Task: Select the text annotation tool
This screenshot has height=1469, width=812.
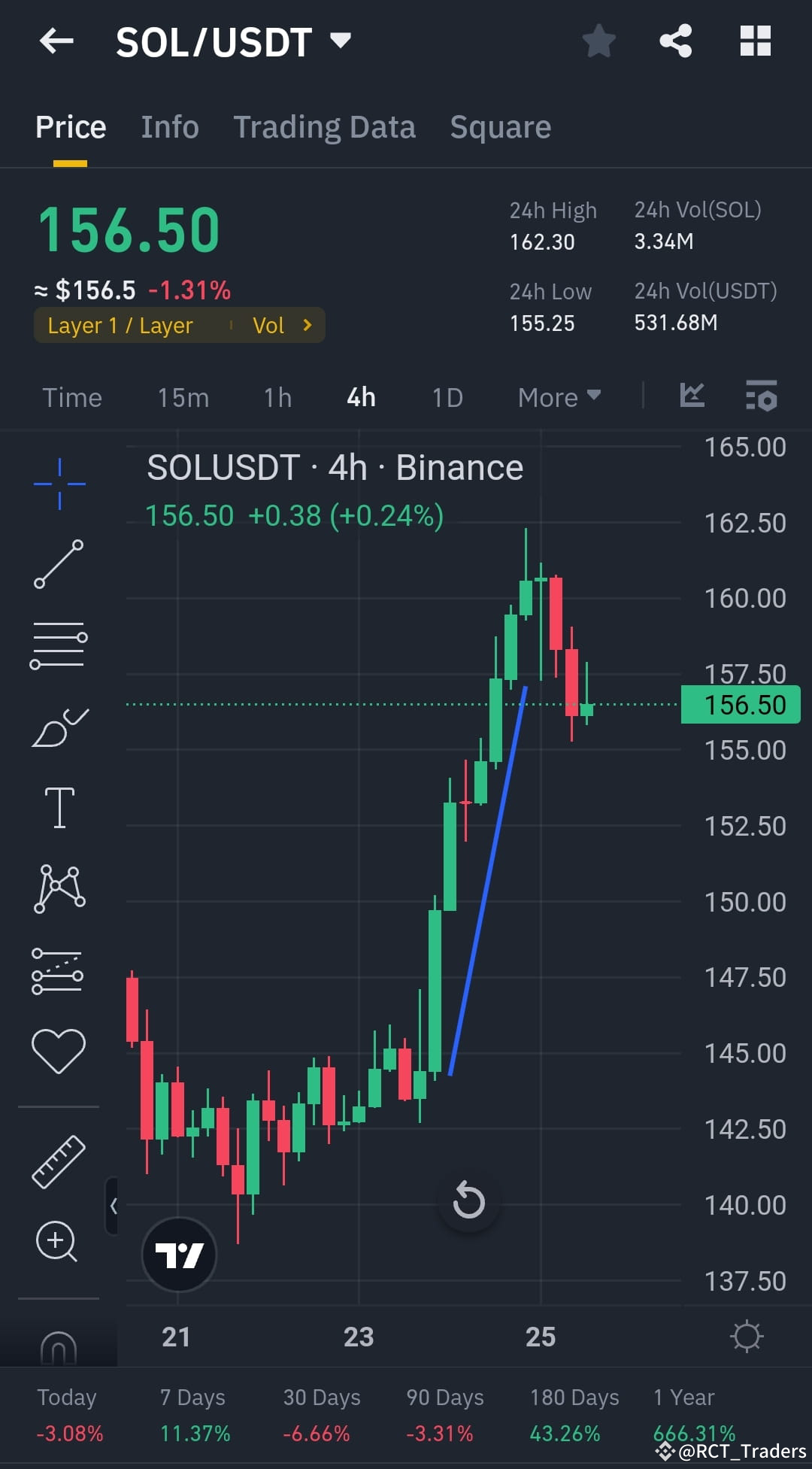Action: tap(59, 806)
